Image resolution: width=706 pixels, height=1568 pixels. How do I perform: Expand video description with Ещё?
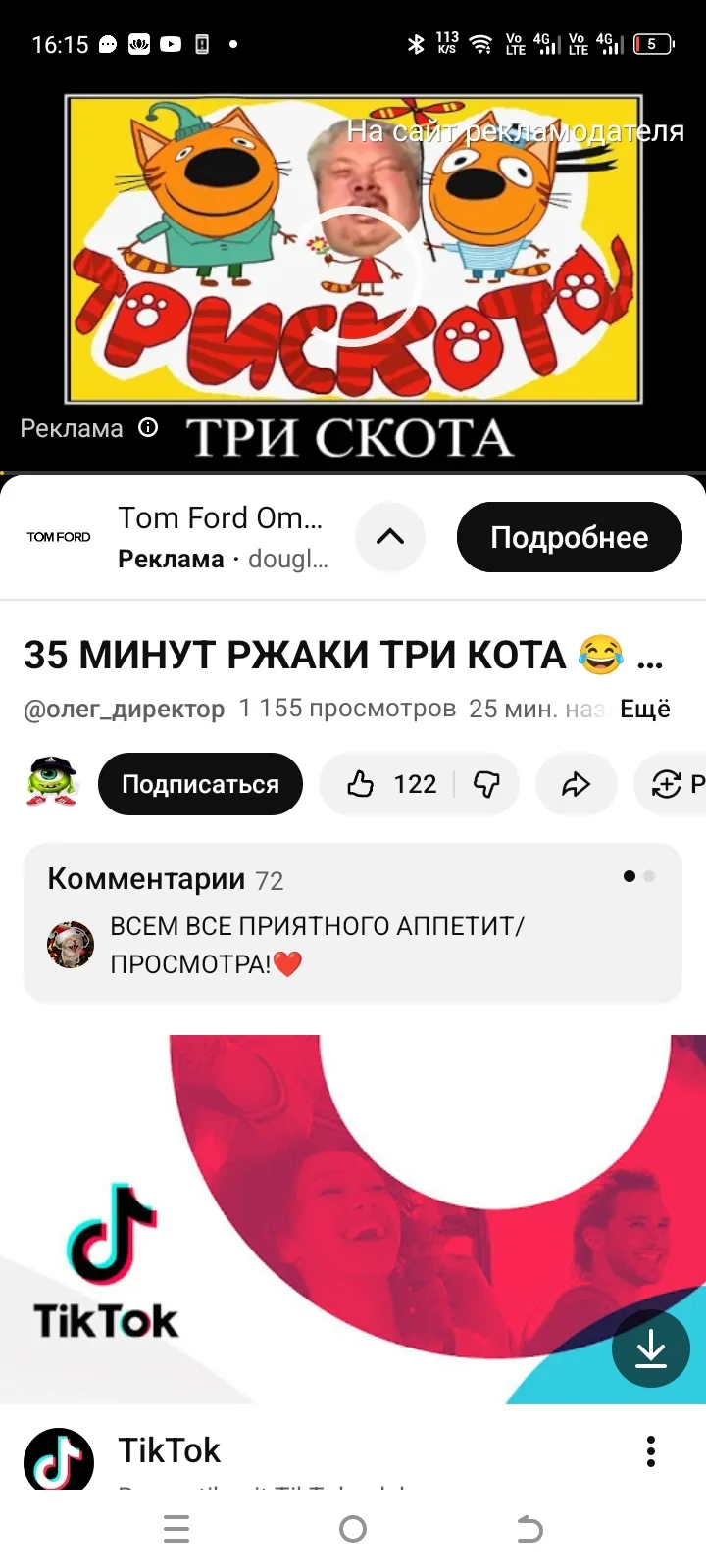(x=644, y=709)
